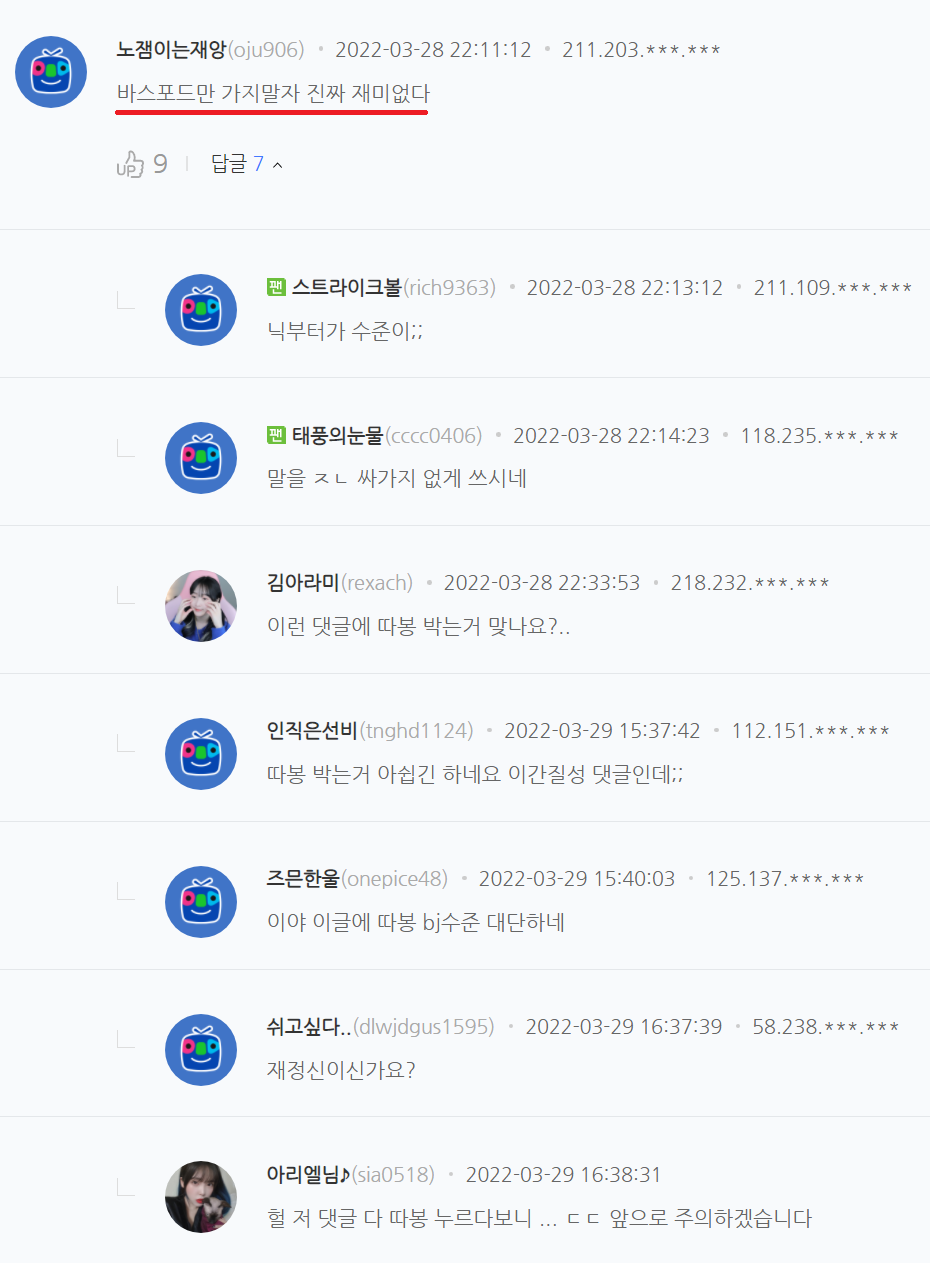The height and width of the screenshot is (1263, 930).
Task: Open 스트라이크볼's profile avatar
Action: tap(201, 310)
